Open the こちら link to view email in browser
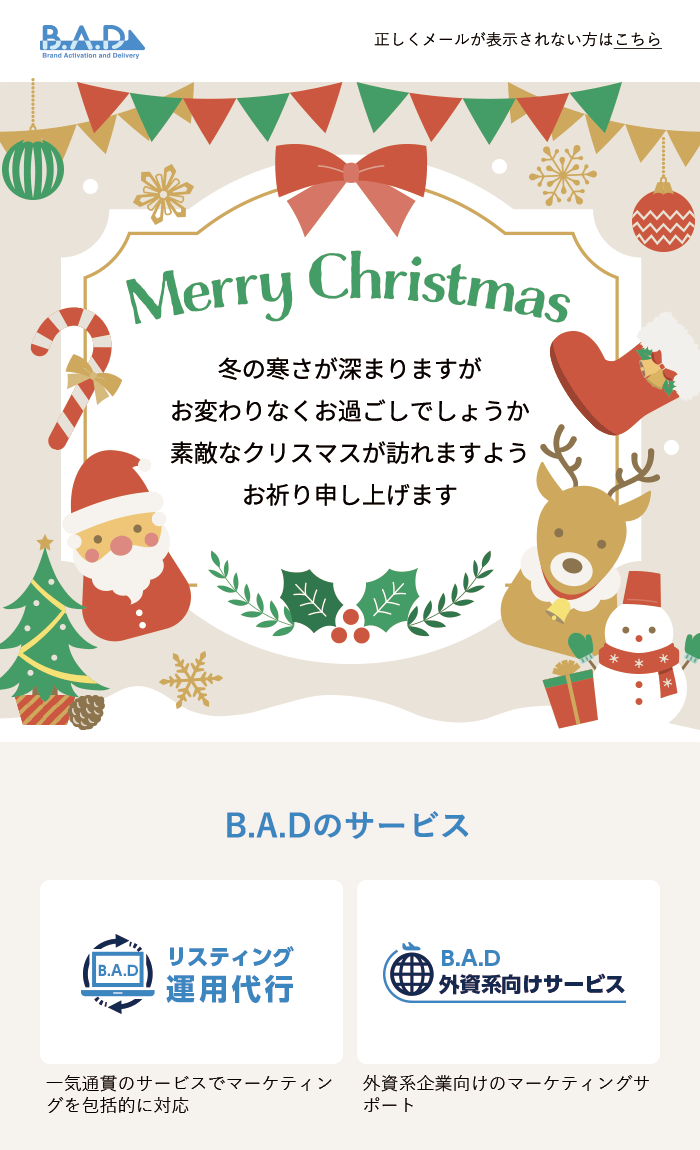This screenshot has height=1150, width=700. pyautogui.click(x=637, y=40)
